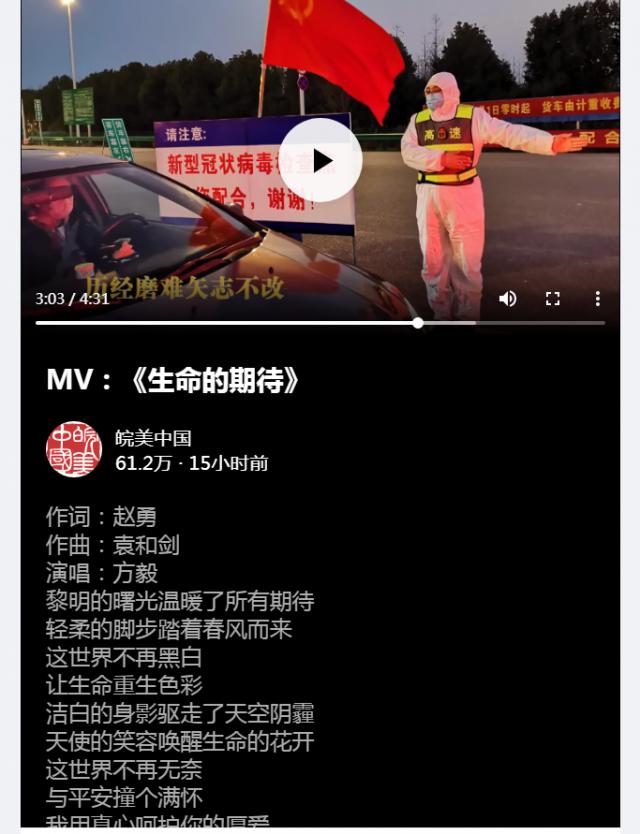640x834 pixels.
Task: Open the video player overflow menu
Action: click(x=597, y=298)
